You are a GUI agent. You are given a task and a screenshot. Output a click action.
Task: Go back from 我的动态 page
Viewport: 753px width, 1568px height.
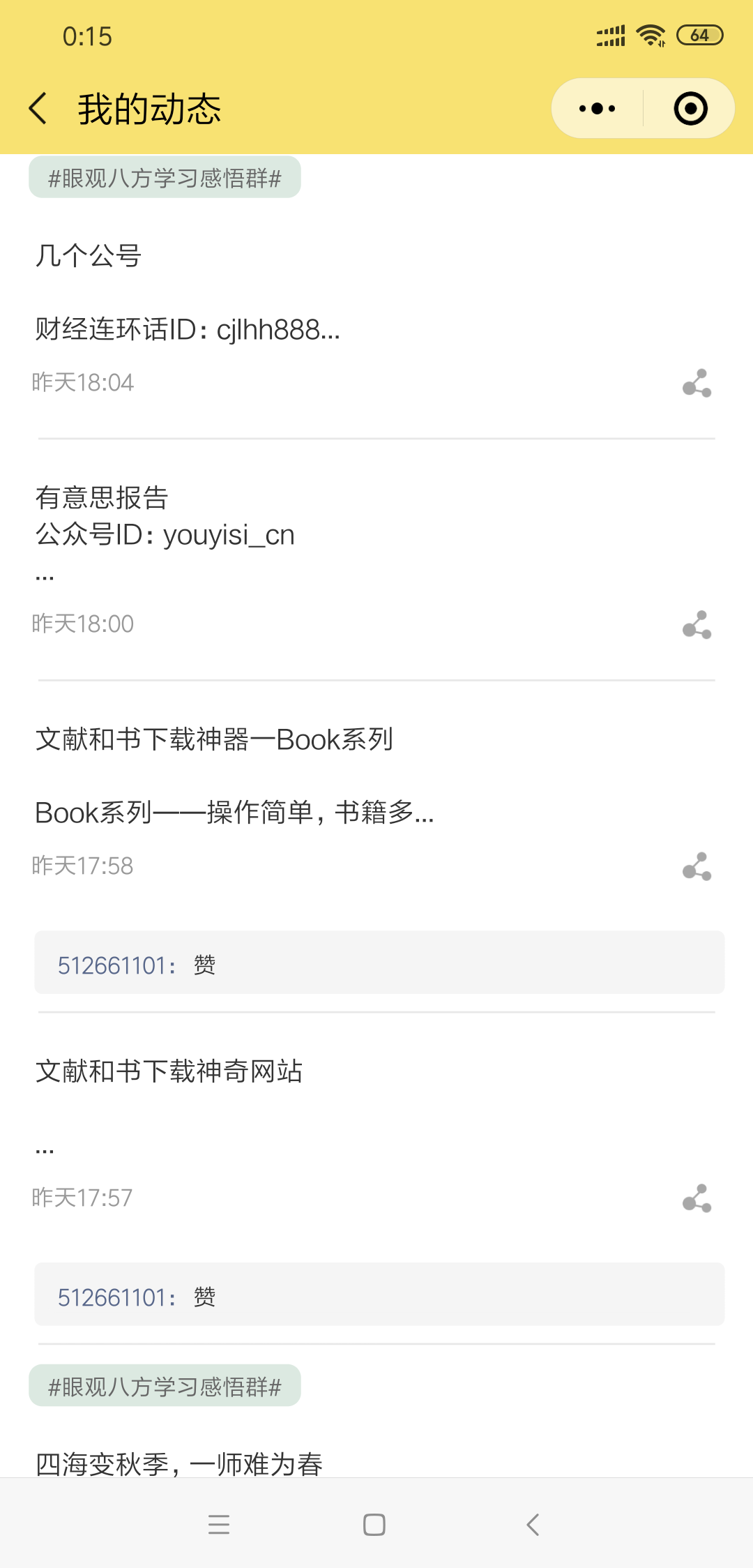tap(39, 109)
